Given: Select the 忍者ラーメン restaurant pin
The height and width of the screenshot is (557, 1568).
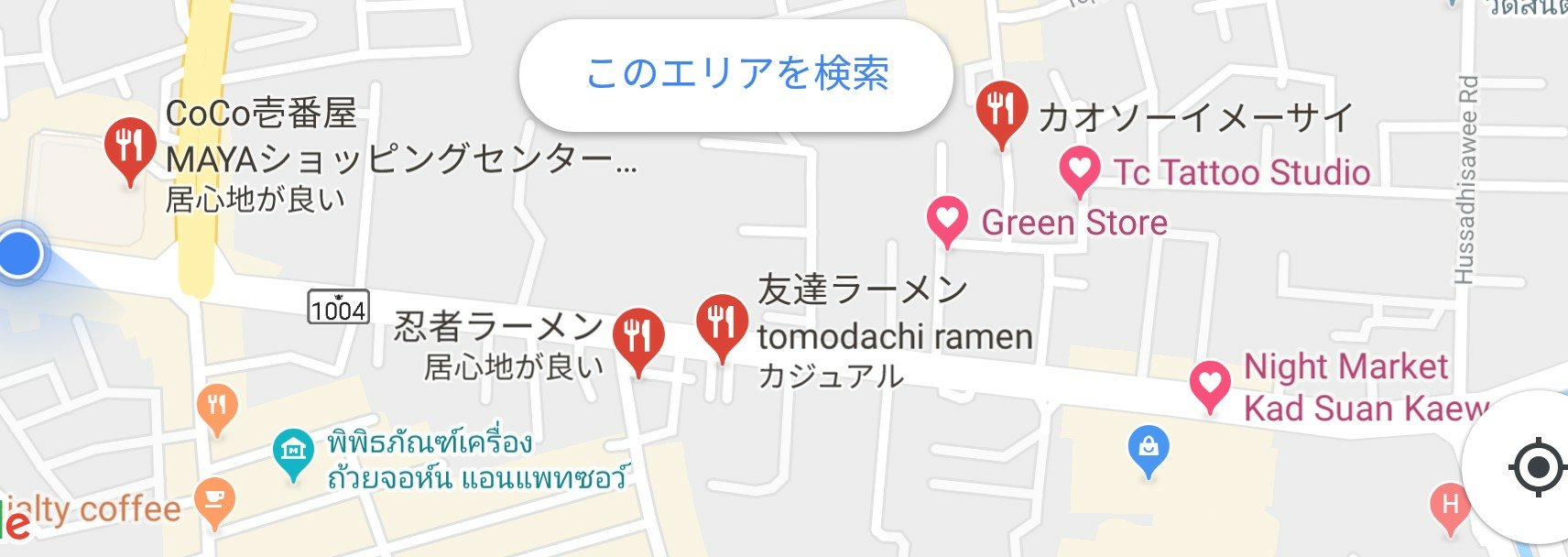Looking at the screenshot, I should (x=637, y=336).
